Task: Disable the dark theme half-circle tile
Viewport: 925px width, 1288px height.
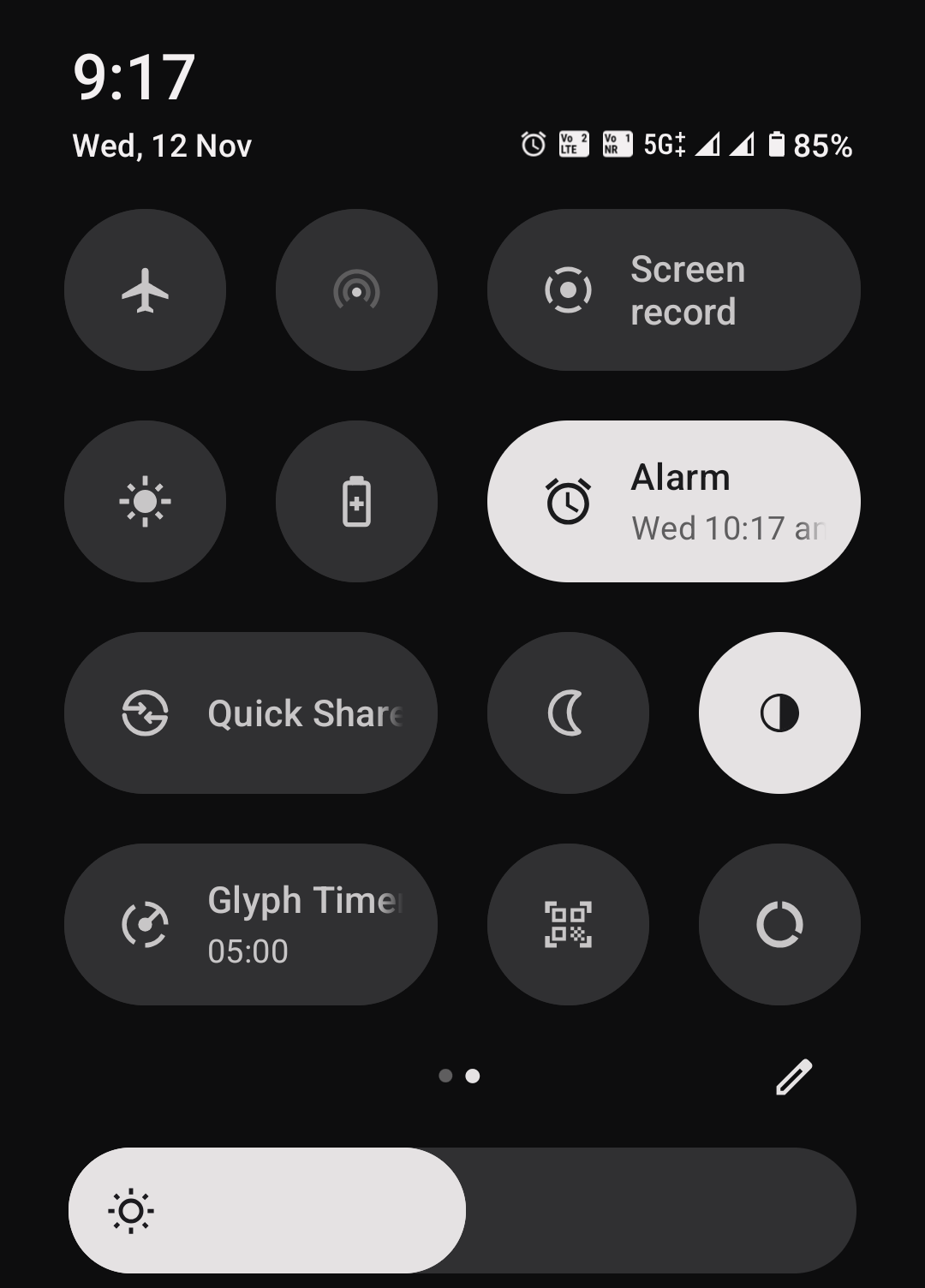Action: point(779,713)
